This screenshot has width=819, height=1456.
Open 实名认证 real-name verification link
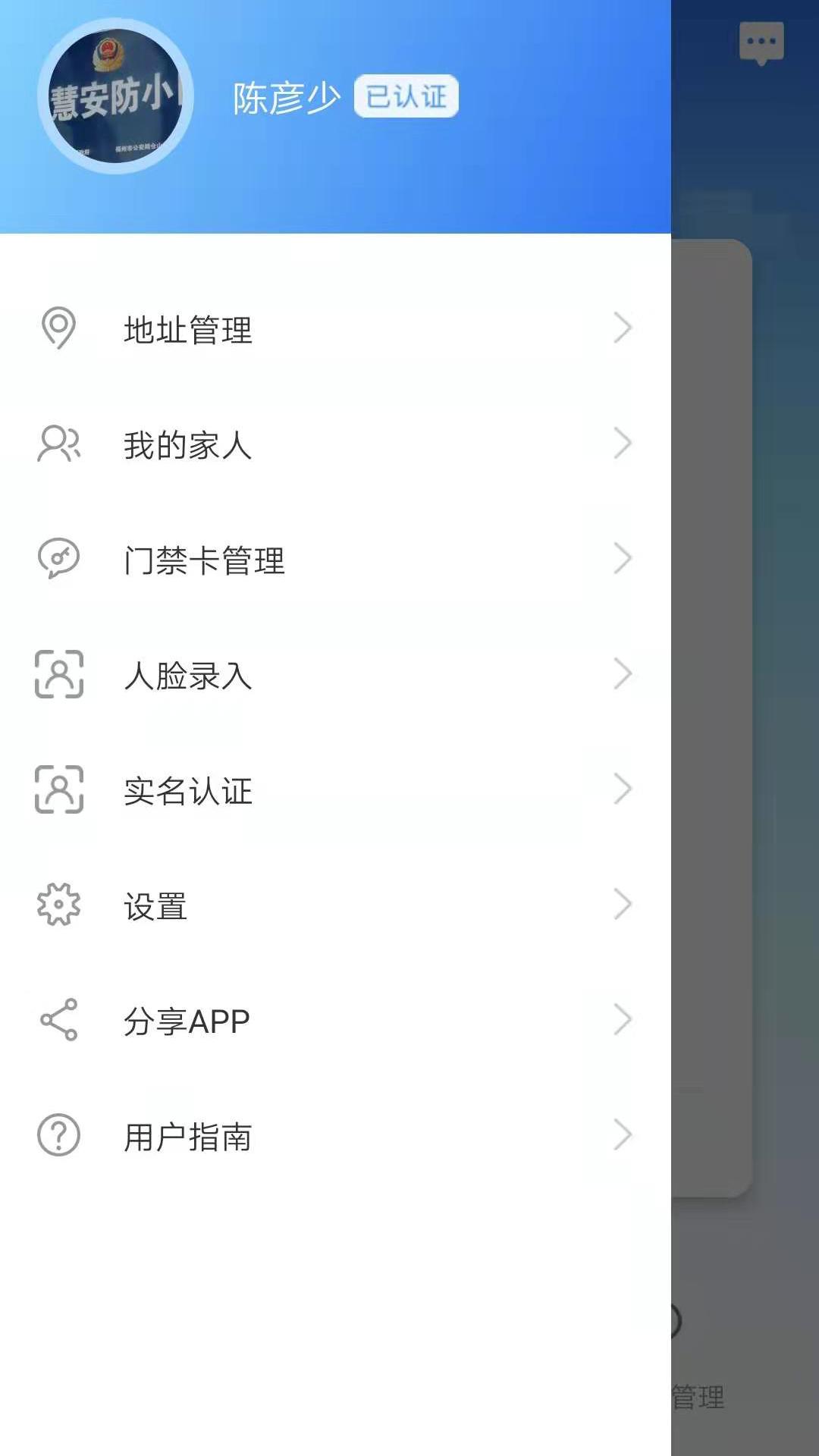click(188, 789)
